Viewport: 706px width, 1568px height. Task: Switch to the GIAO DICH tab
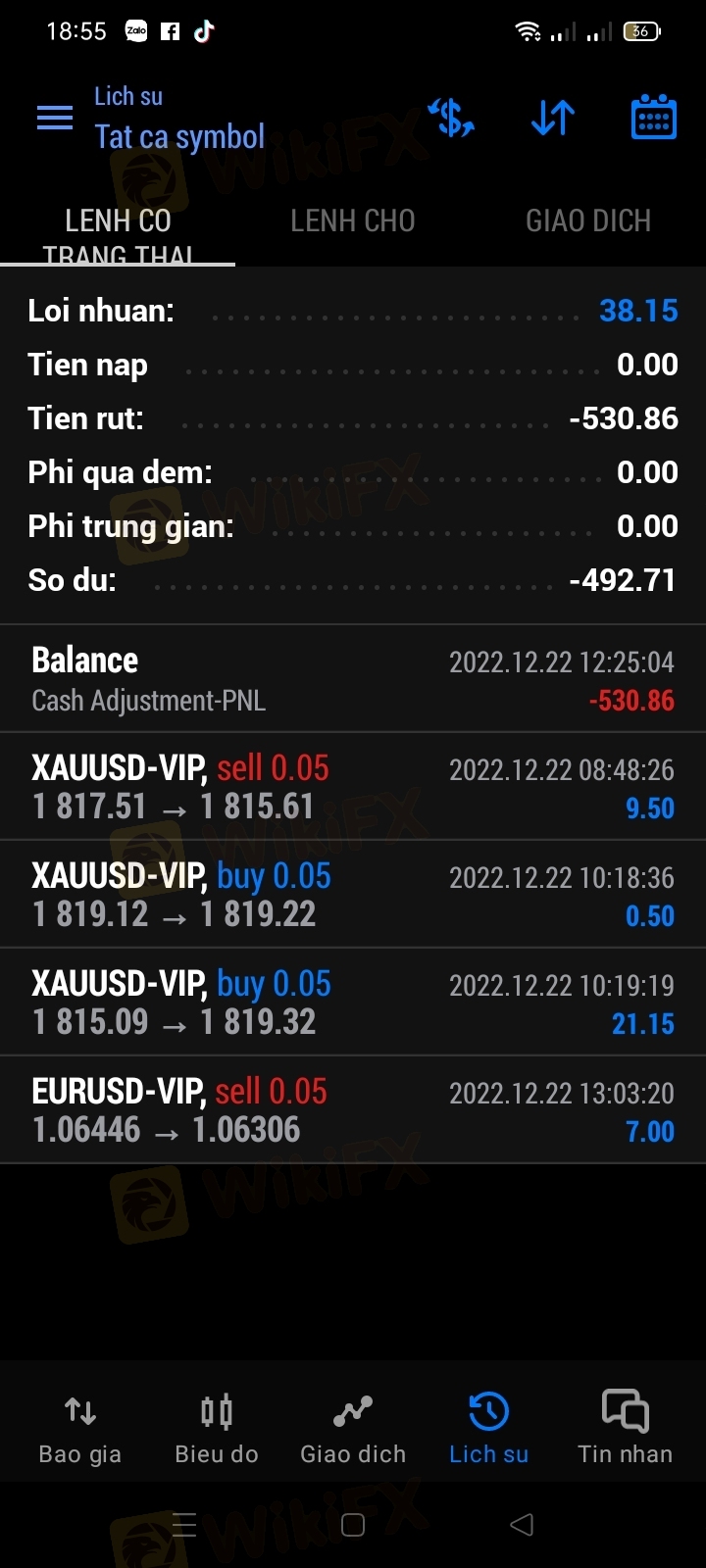[588, 221]
